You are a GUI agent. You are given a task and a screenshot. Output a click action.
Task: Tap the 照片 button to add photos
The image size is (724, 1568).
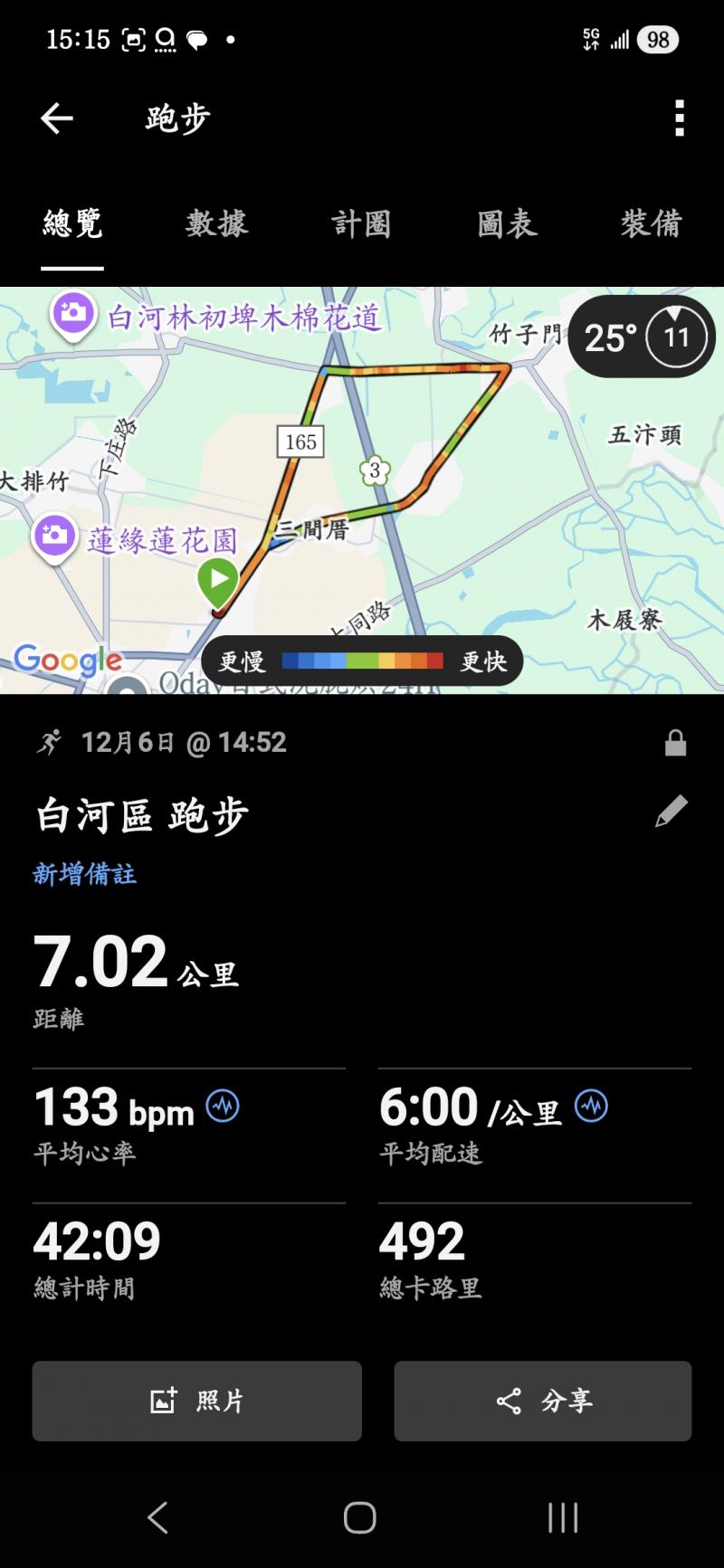tap(197, 1401)
